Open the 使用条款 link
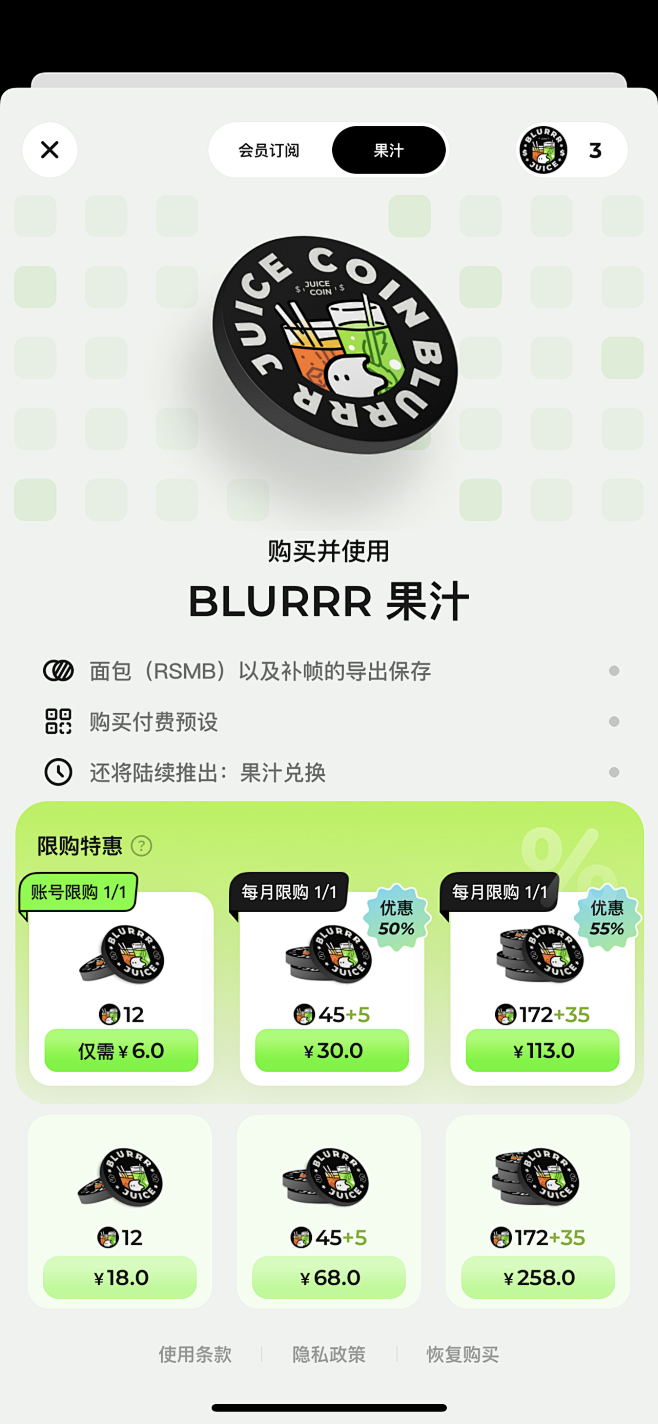The width and height of the screenshot is (658, 1424). [195, 1355]
